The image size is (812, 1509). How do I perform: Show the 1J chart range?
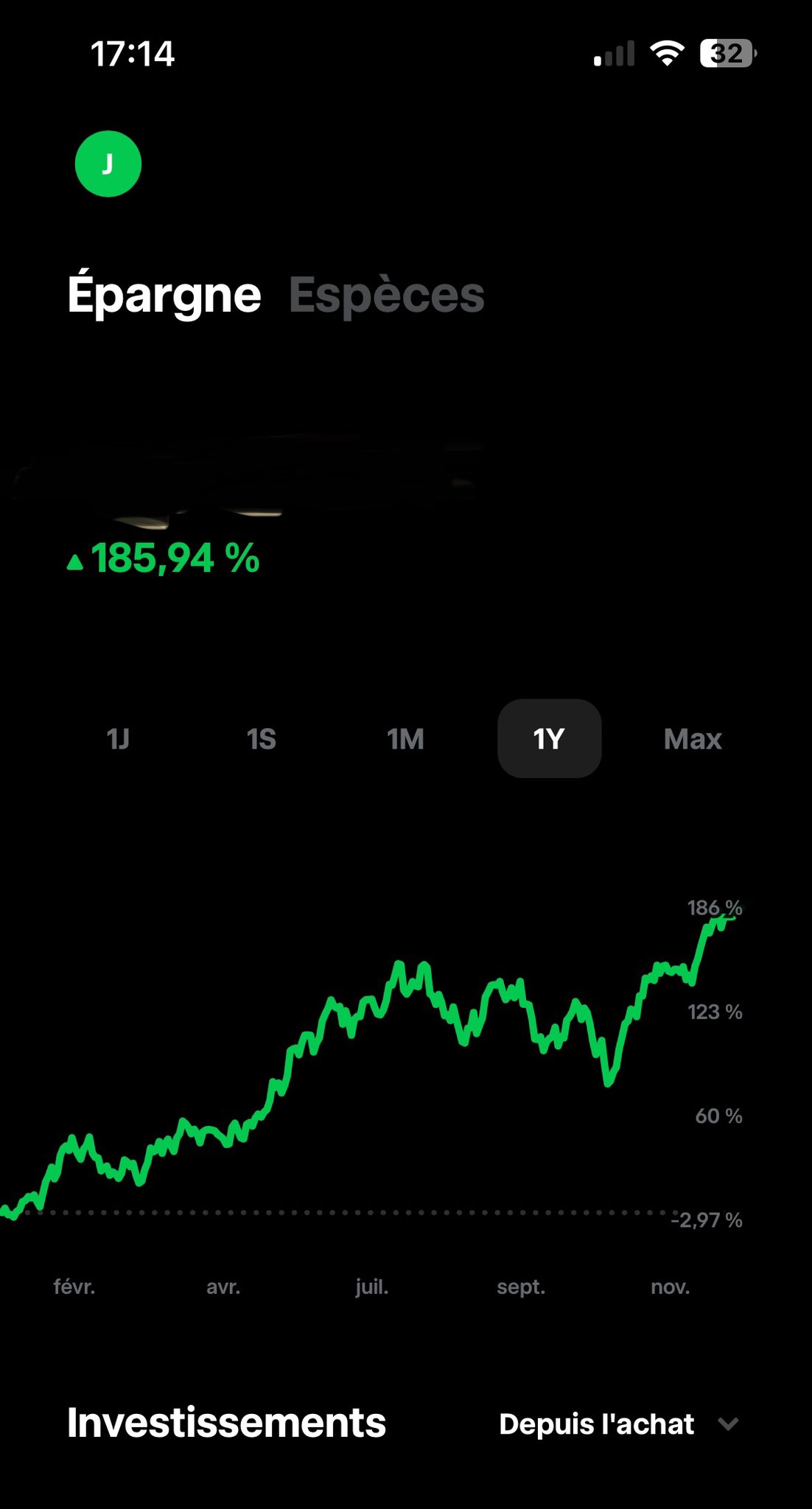click(118, 738)
